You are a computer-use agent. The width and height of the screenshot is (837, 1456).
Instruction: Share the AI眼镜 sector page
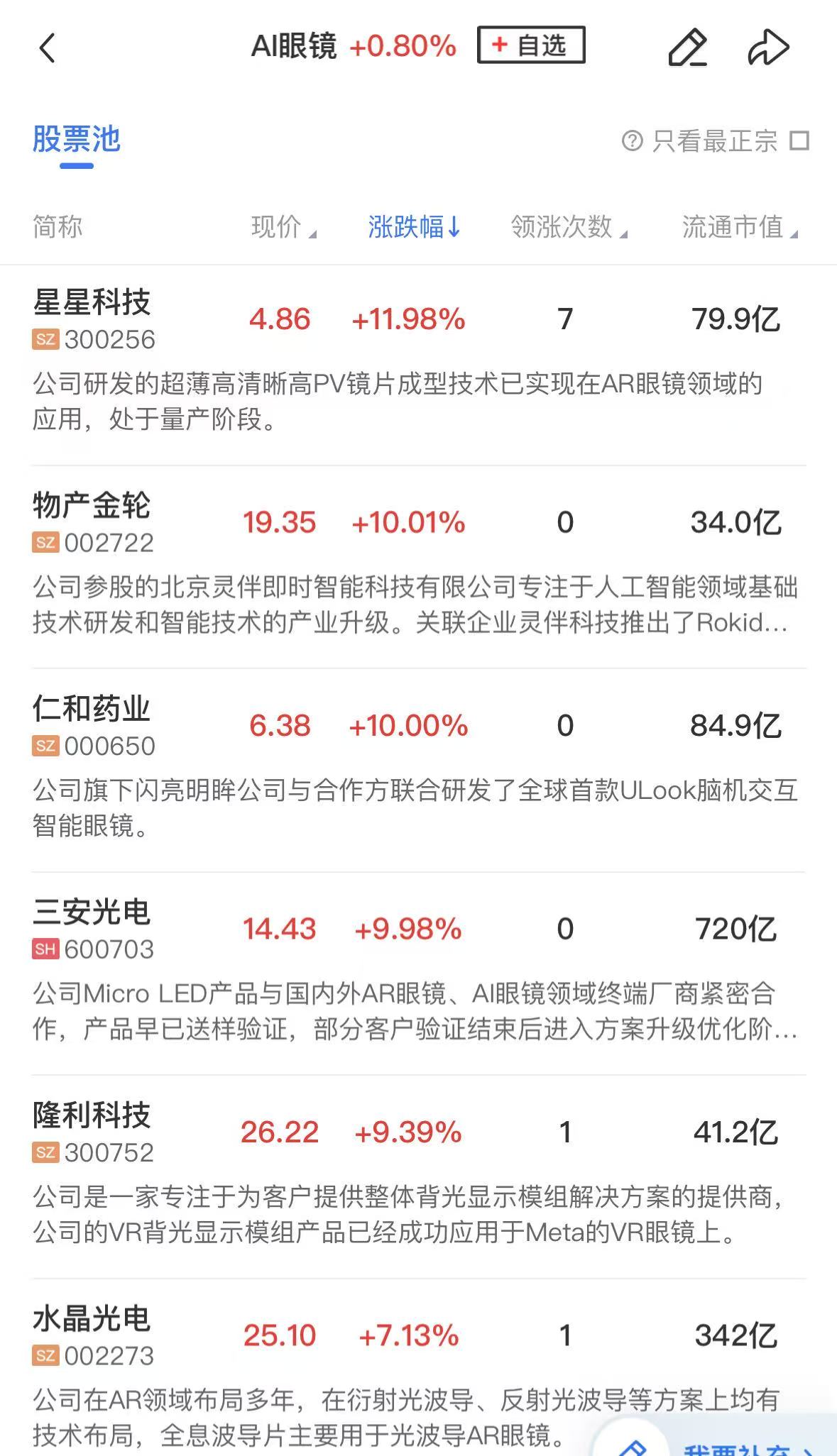click(x=768, y=48)
